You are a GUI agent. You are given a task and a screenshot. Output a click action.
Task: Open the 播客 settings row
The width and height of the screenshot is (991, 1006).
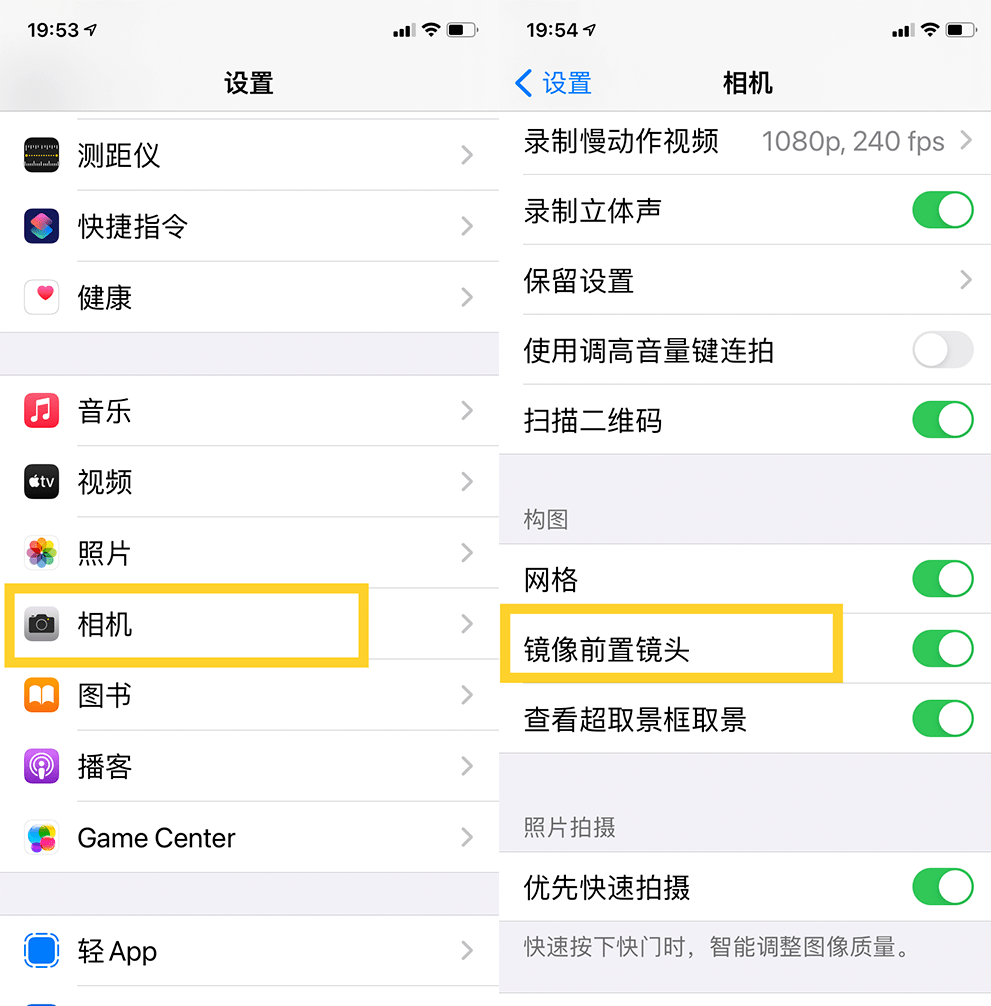tap(248, 767)
